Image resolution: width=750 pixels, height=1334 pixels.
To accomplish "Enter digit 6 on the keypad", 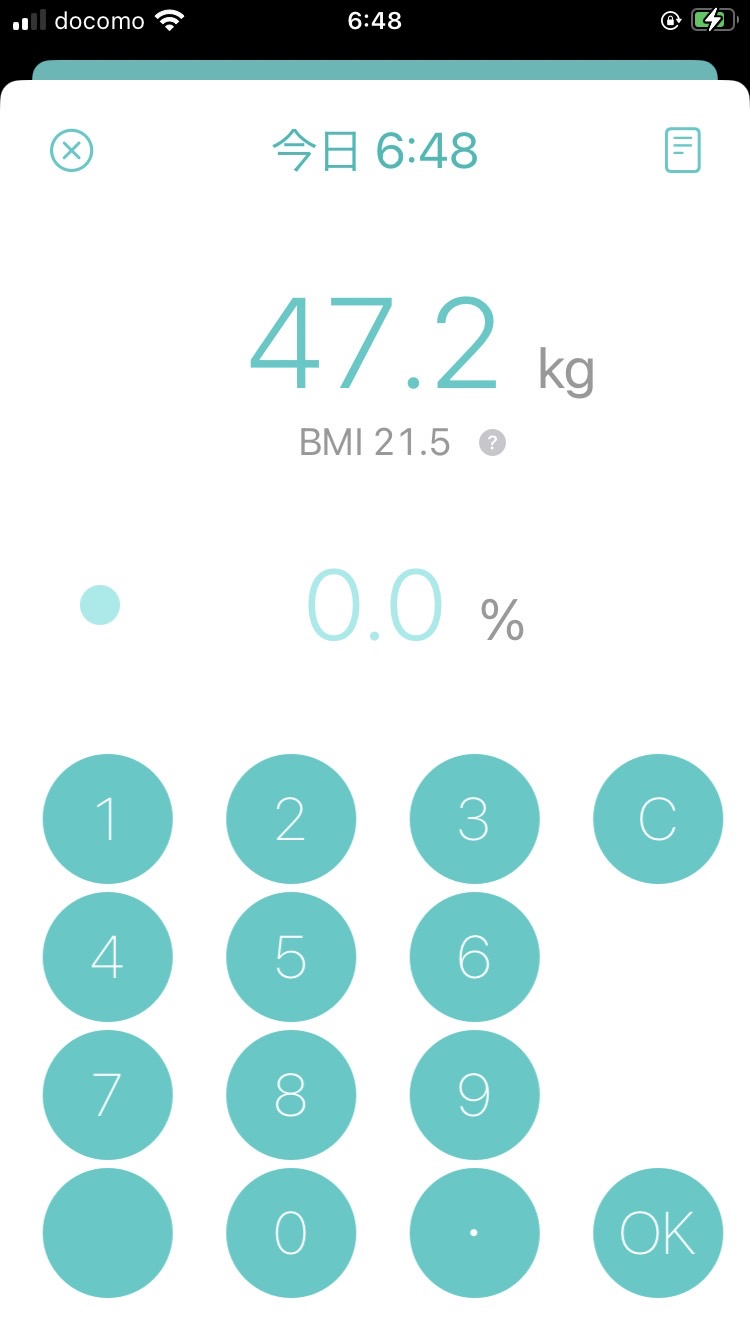I will [x=474, y=957].
